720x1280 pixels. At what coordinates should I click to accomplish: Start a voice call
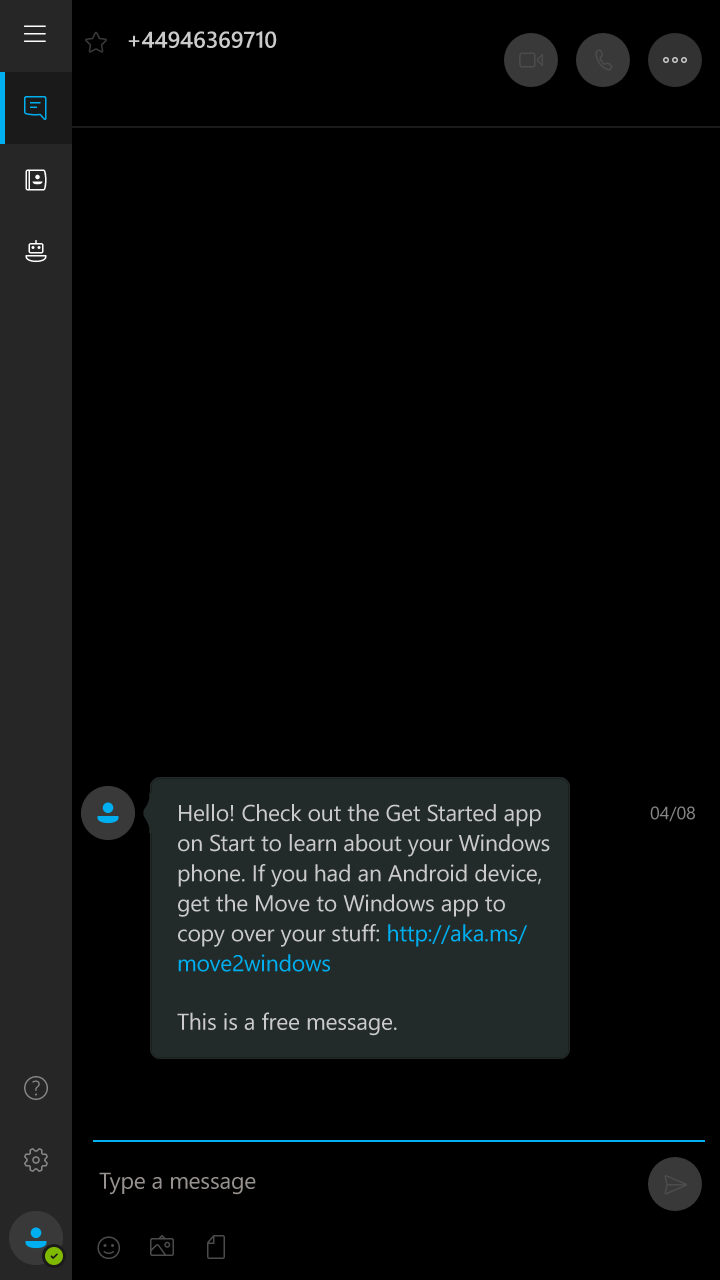(x=603, y=60)
